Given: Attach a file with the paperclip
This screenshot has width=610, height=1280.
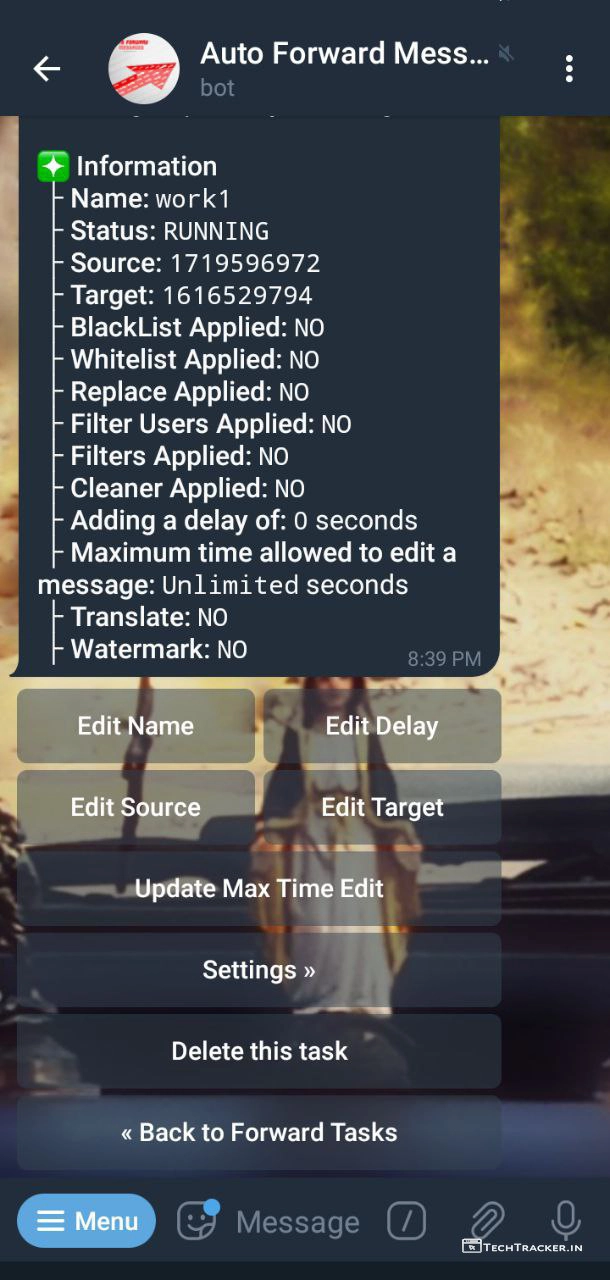Looking at the screenshot, I should pos(486,1221).
